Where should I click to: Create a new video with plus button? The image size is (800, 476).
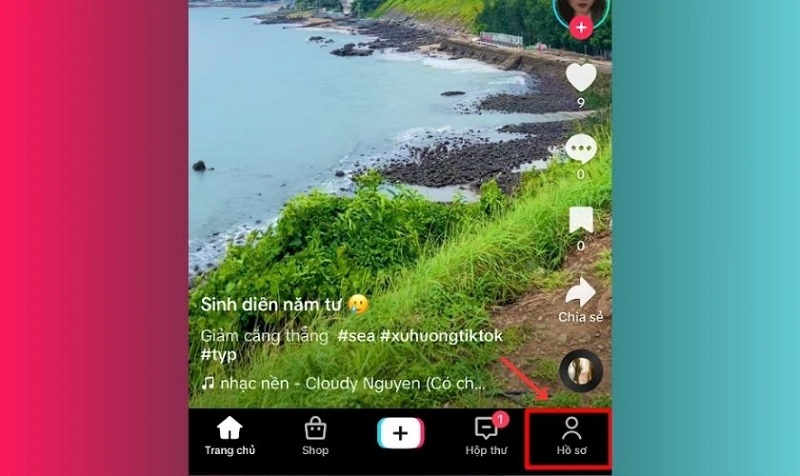[x=400, y=433]
